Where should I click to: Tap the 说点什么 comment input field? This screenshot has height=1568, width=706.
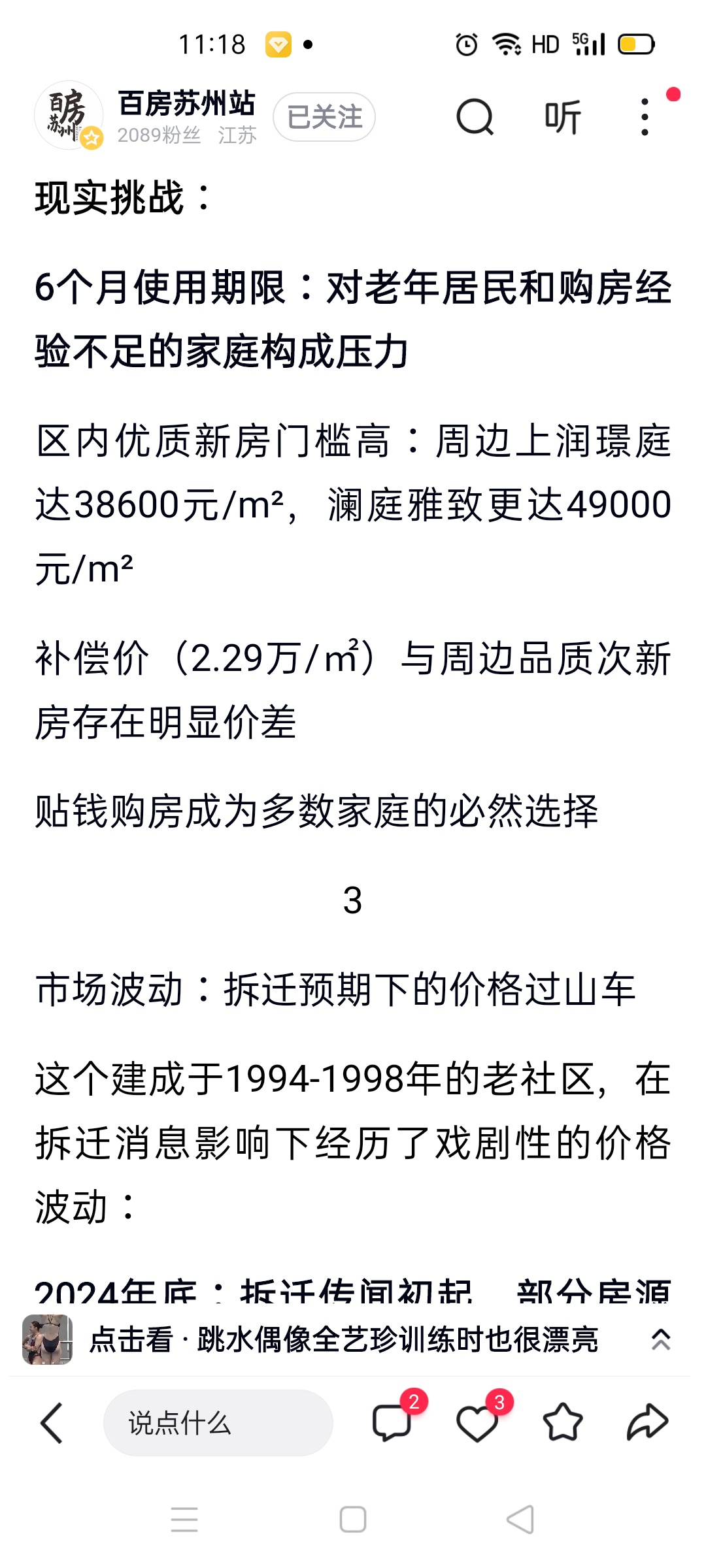218,1422
